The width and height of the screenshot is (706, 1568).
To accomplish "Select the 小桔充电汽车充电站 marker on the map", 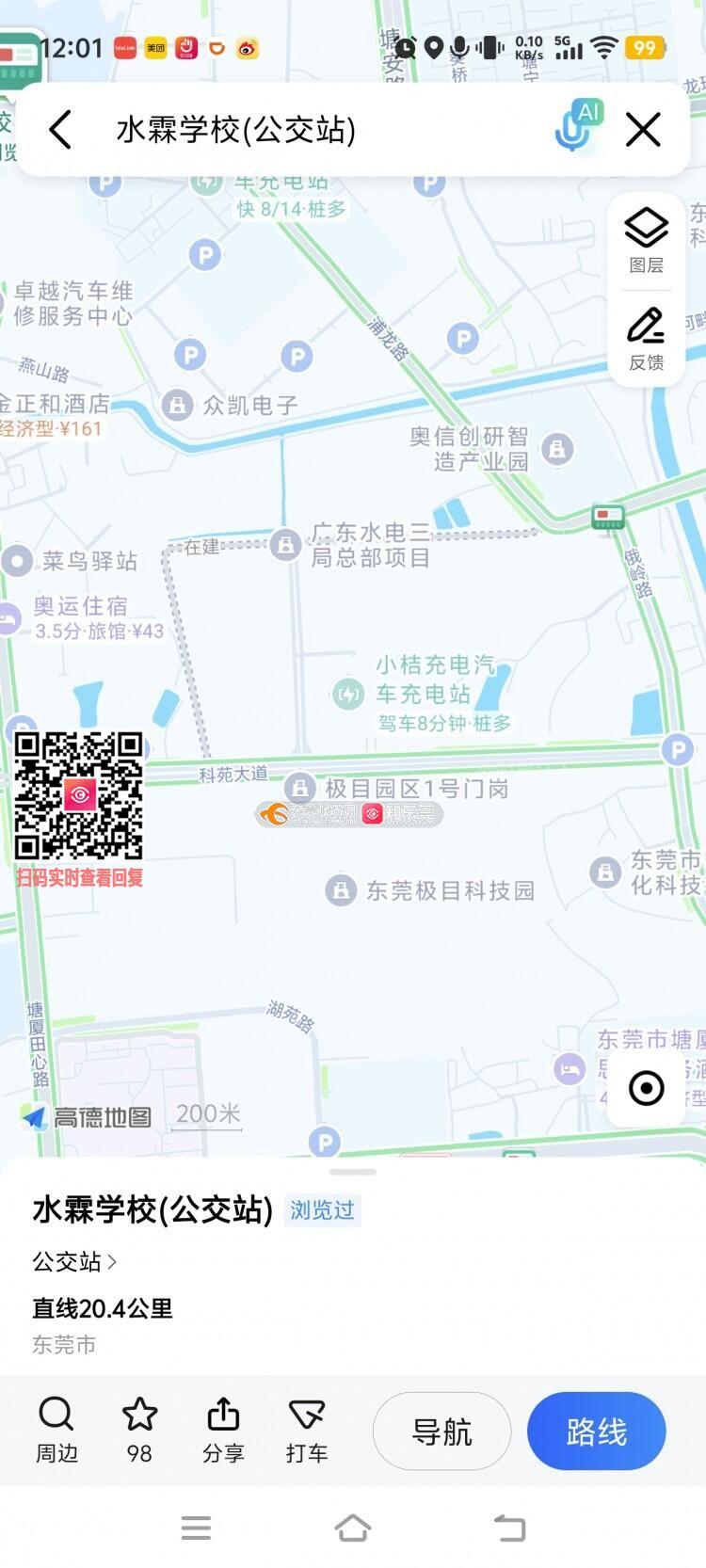I will click(x=348, y=695).
